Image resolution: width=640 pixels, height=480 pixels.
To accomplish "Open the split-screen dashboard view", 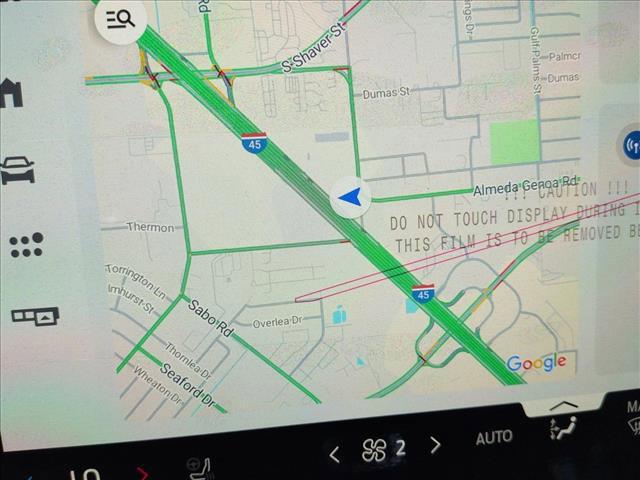I will click(35, 317).
